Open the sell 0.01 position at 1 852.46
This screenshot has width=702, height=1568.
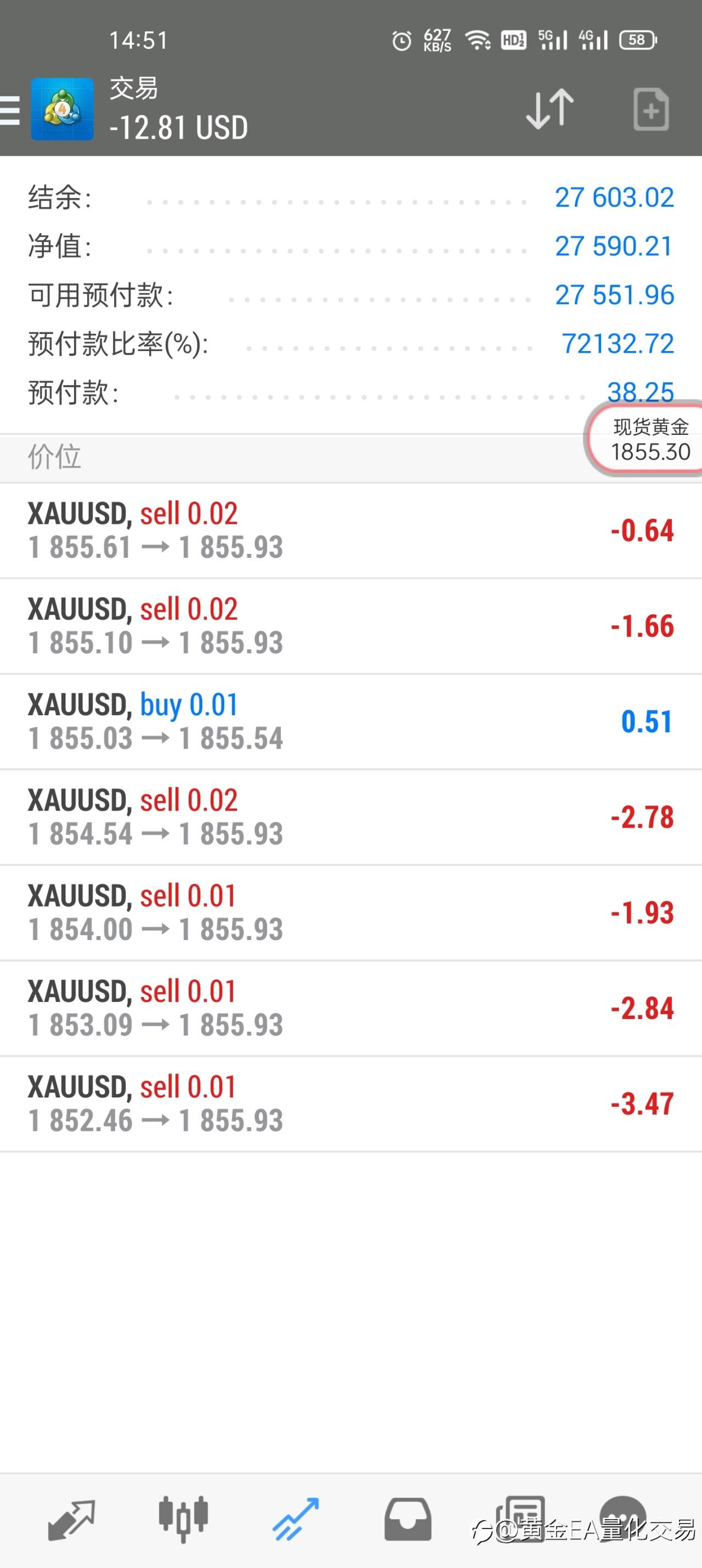tap(350, 1104)
